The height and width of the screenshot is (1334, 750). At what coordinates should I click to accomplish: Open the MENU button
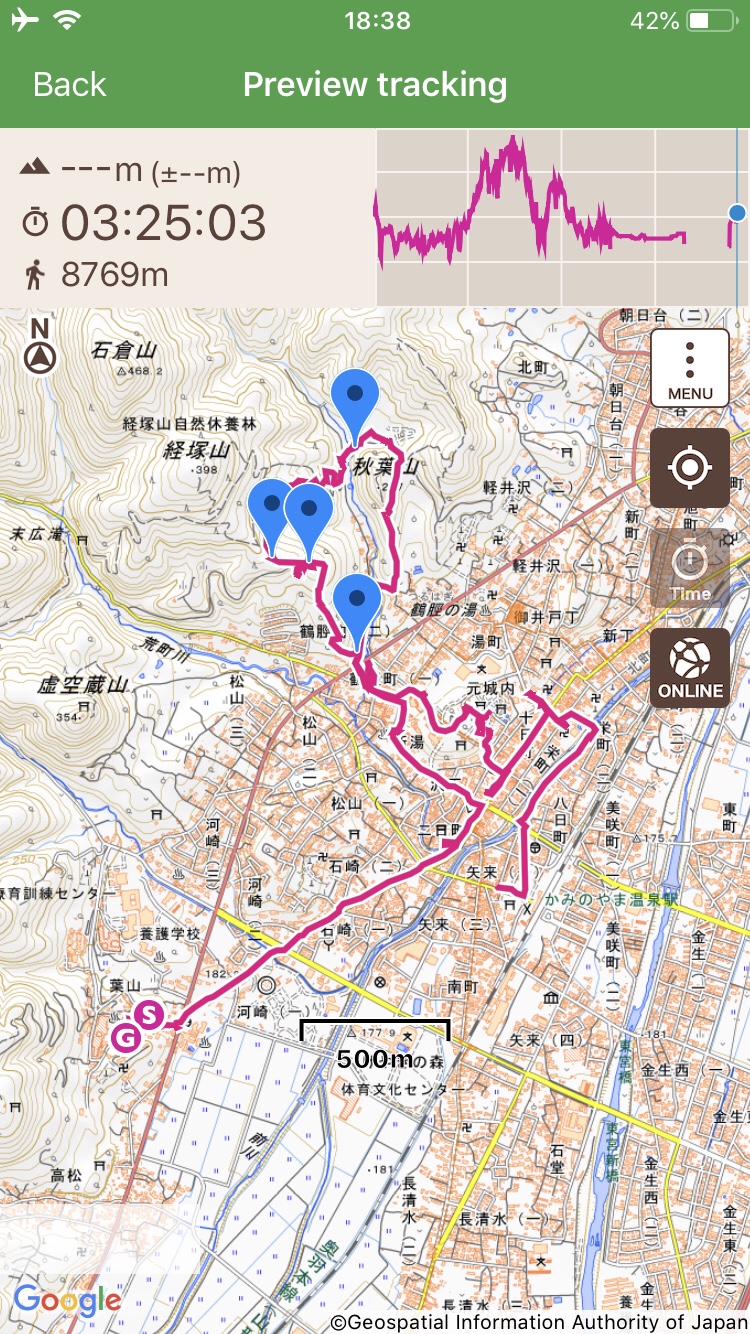click(x=690, y=368)
